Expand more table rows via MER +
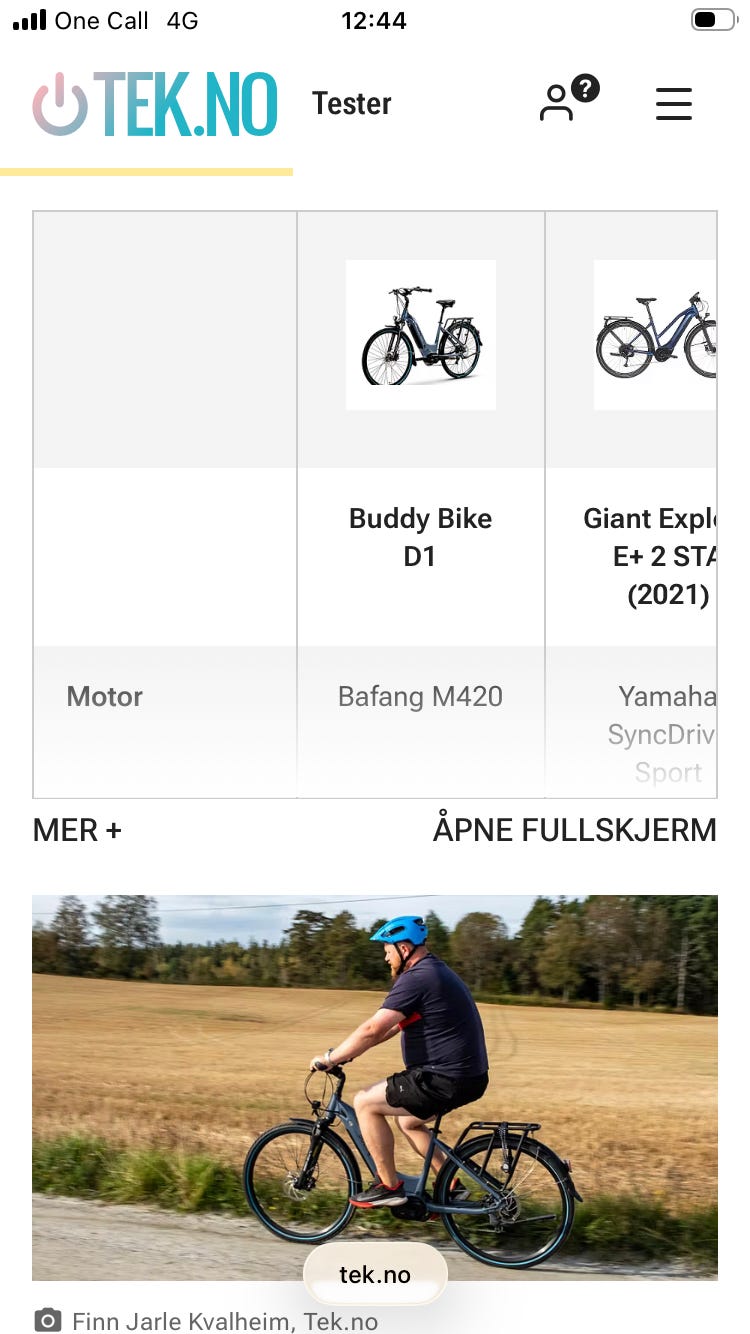 [76, 830]
